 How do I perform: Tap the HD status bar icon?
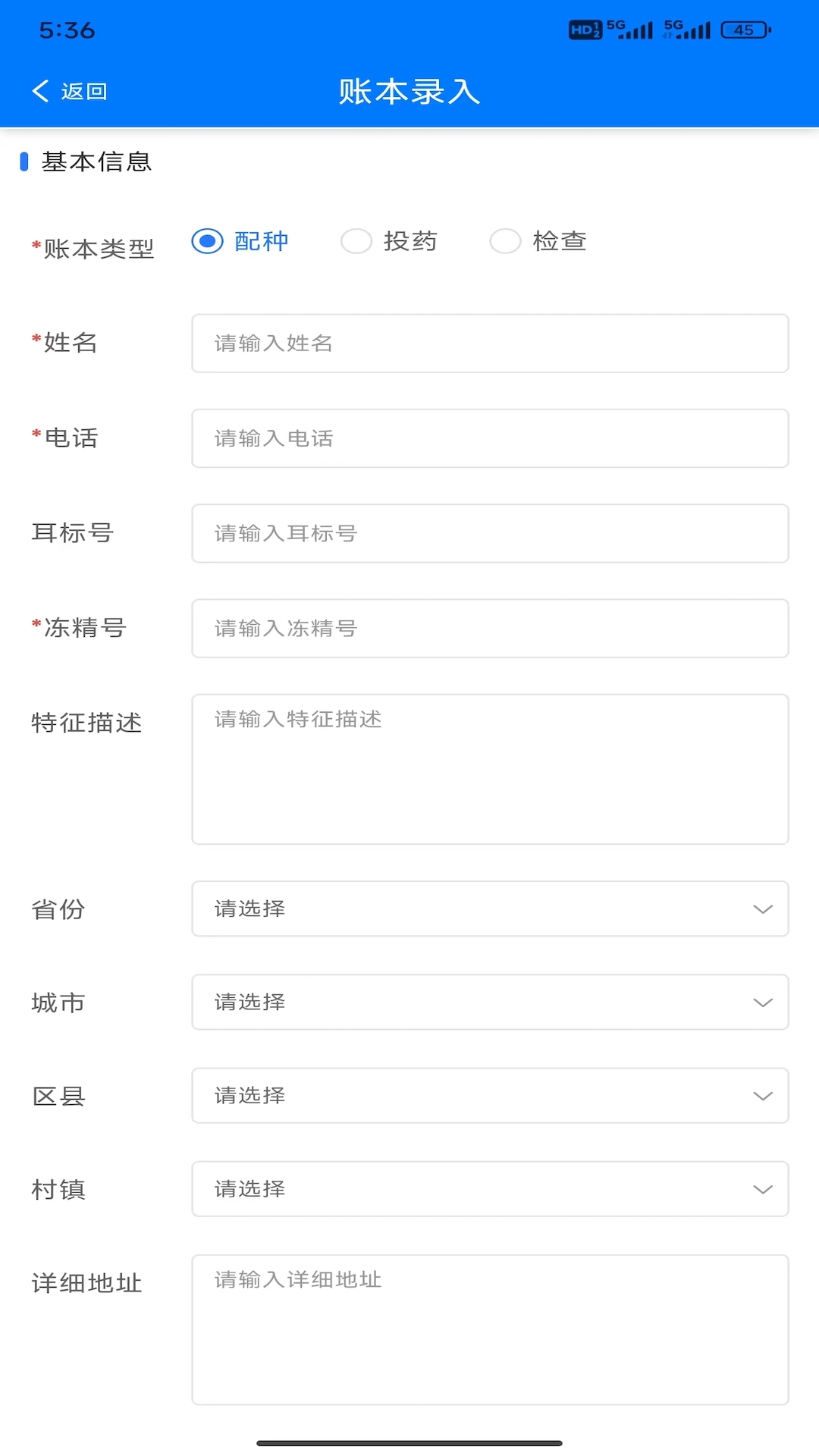point(585,30)
